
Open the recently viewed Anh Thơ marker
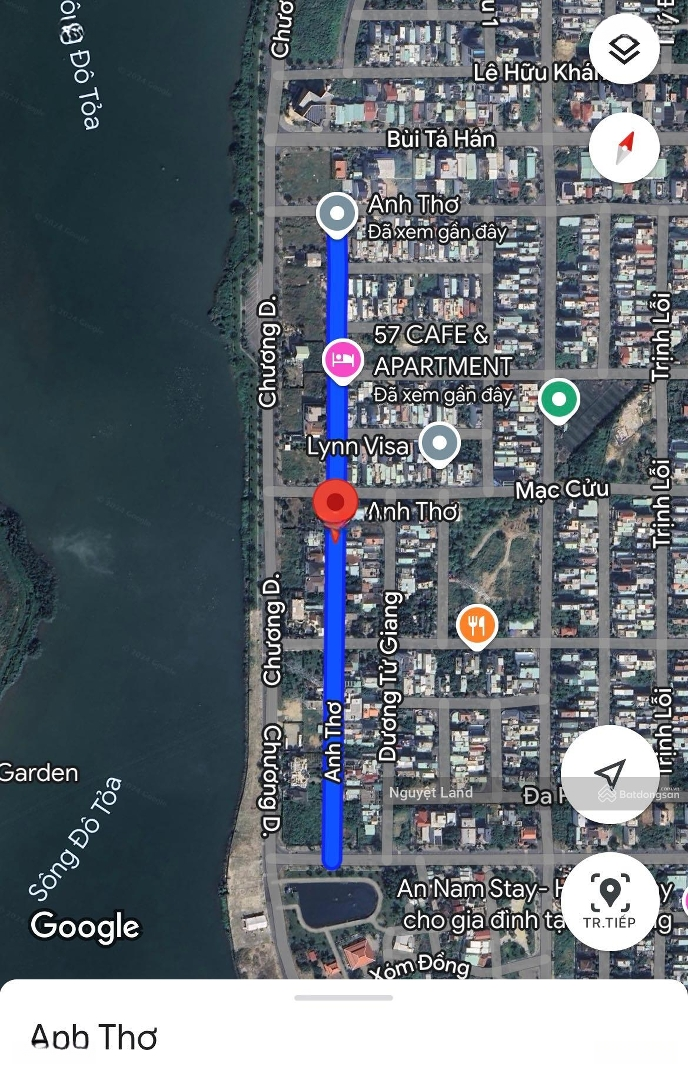337,214
